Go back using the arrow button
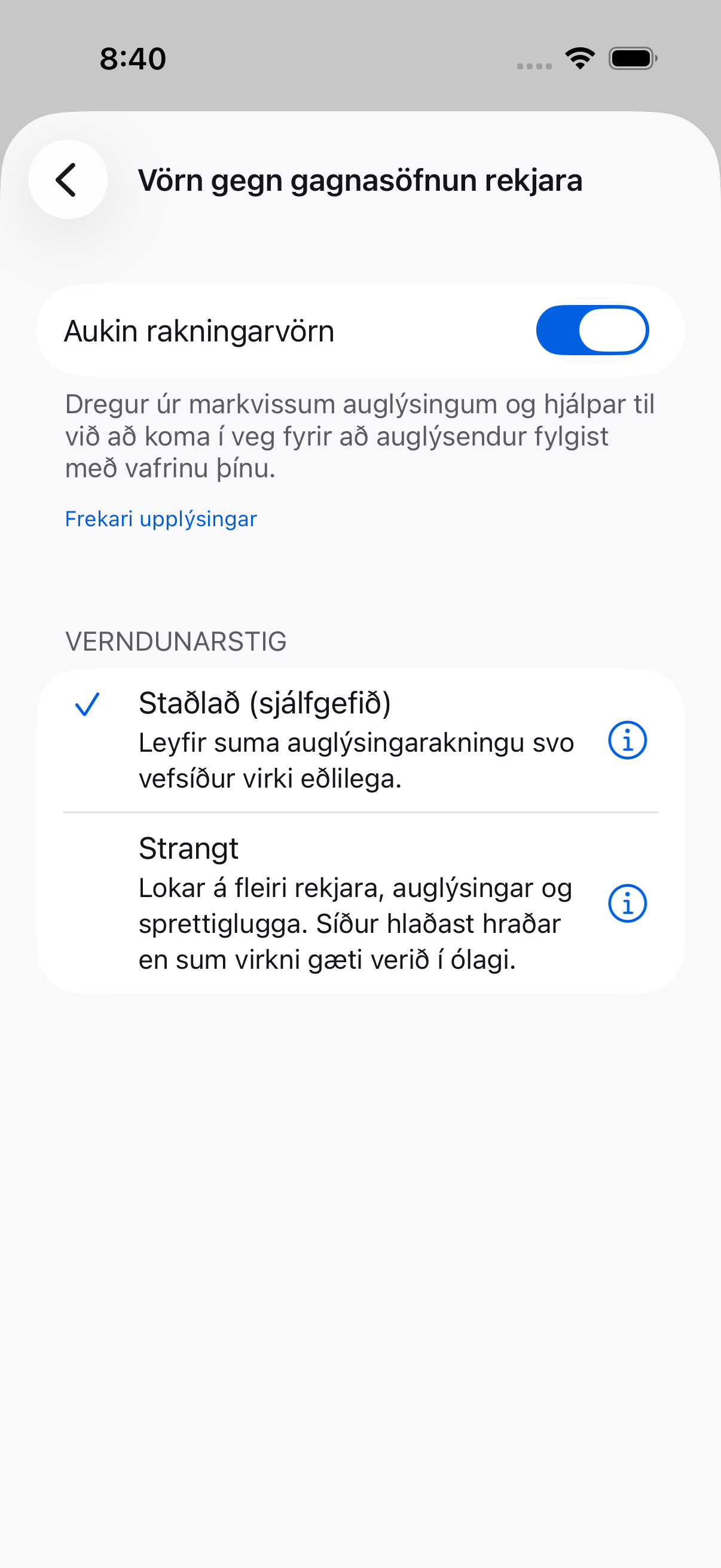The width and height of the screenshot is (721, 1568). click(68, 179)
